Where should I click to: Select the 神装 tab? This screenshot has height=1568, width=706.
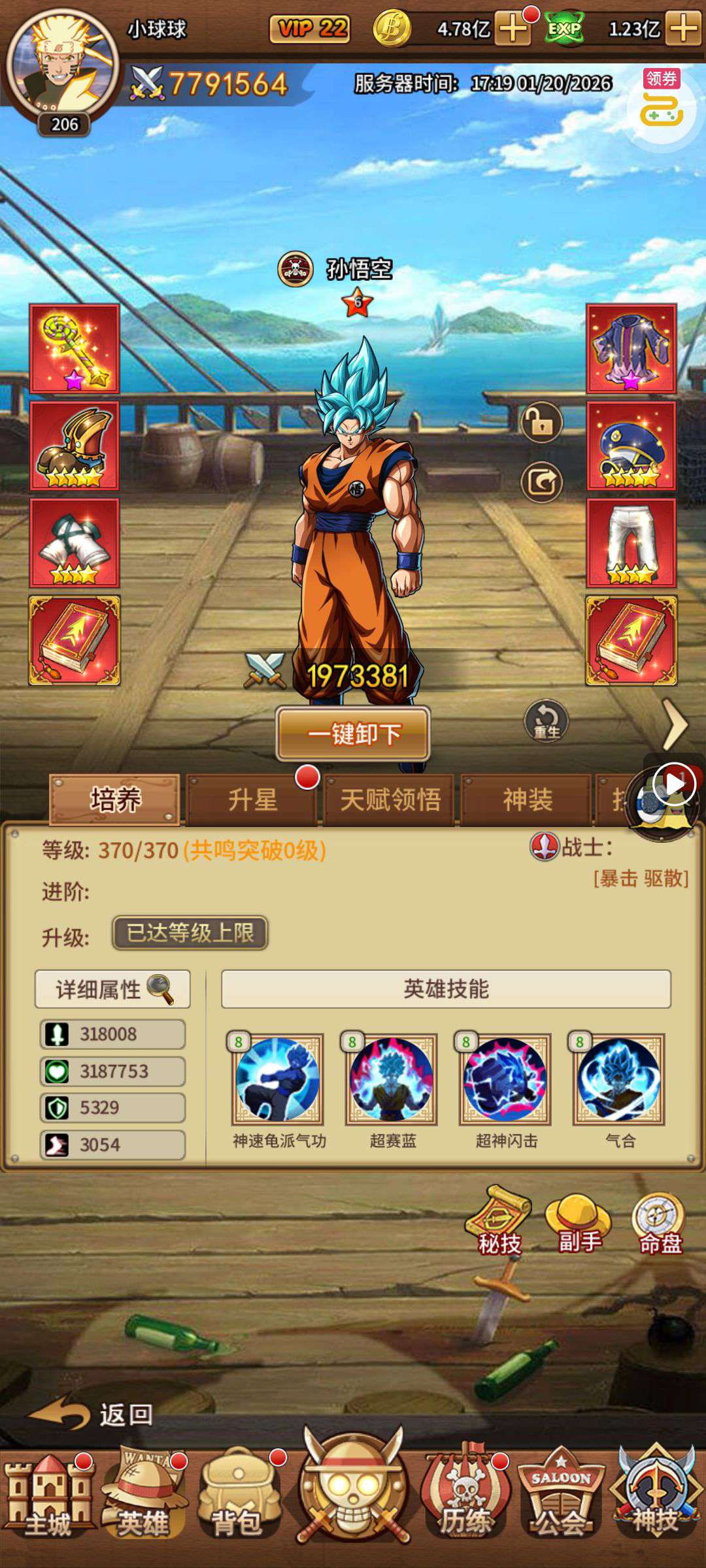[x=527, y=800]
